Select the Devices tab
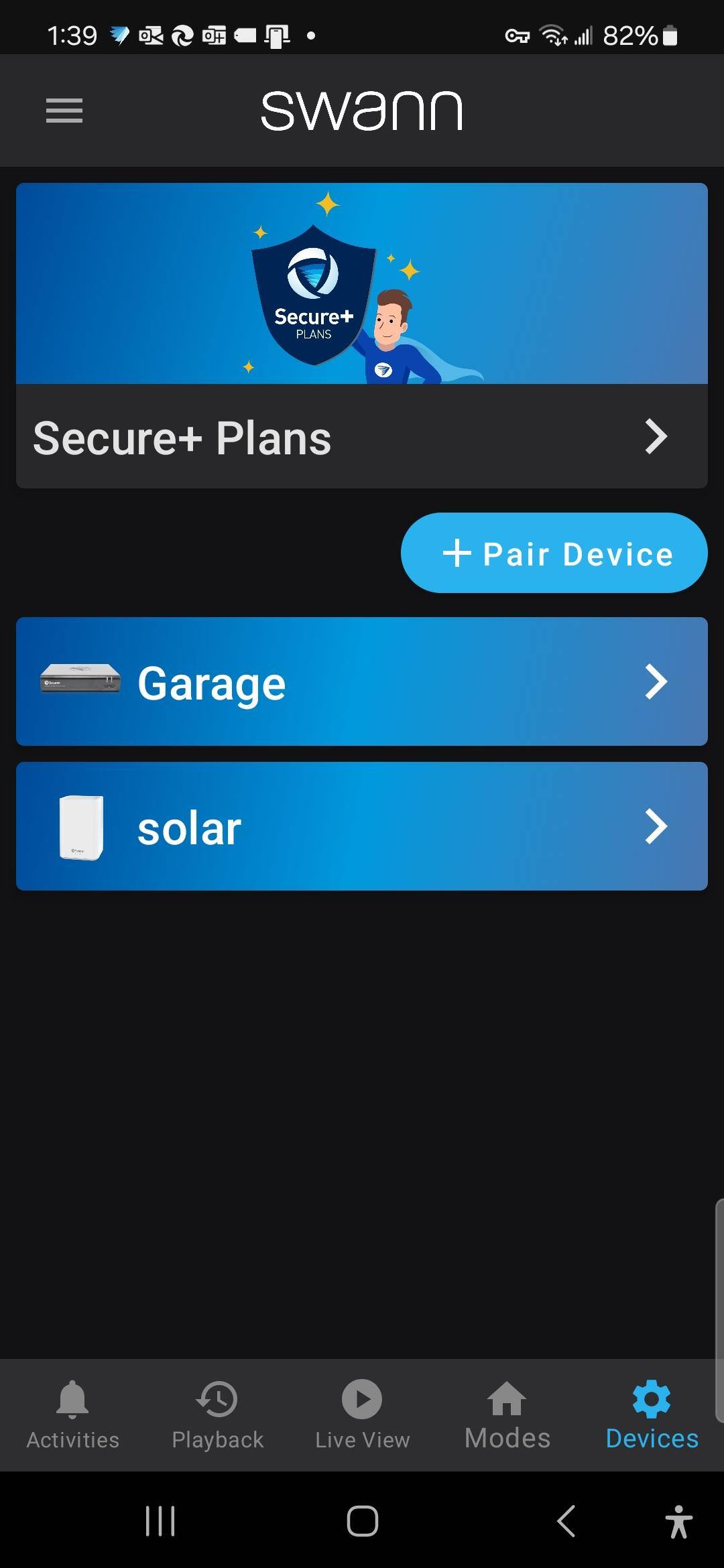 click(652, 1415)
